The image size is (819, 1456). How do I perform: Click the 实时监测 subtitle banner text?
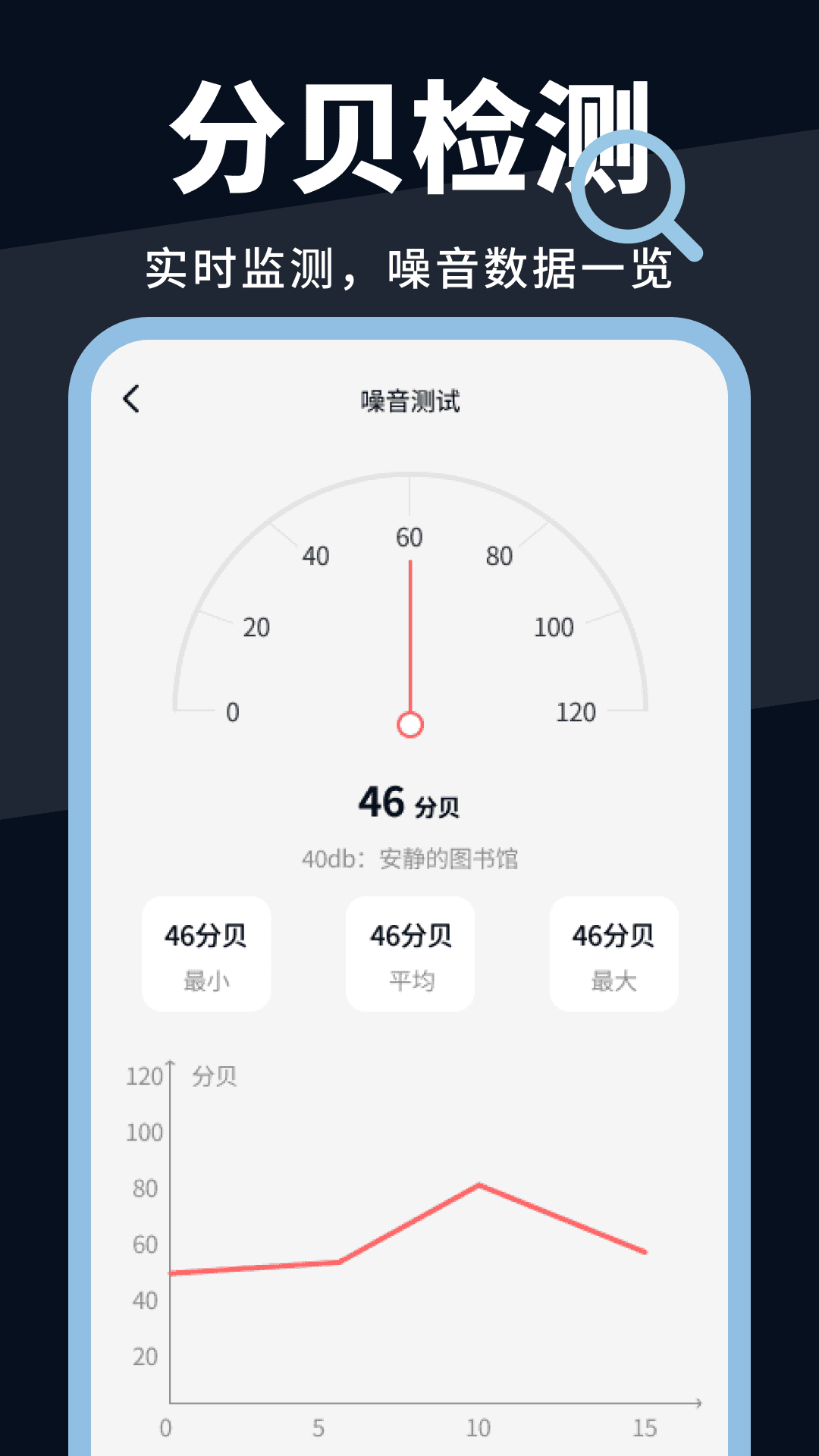409,267
